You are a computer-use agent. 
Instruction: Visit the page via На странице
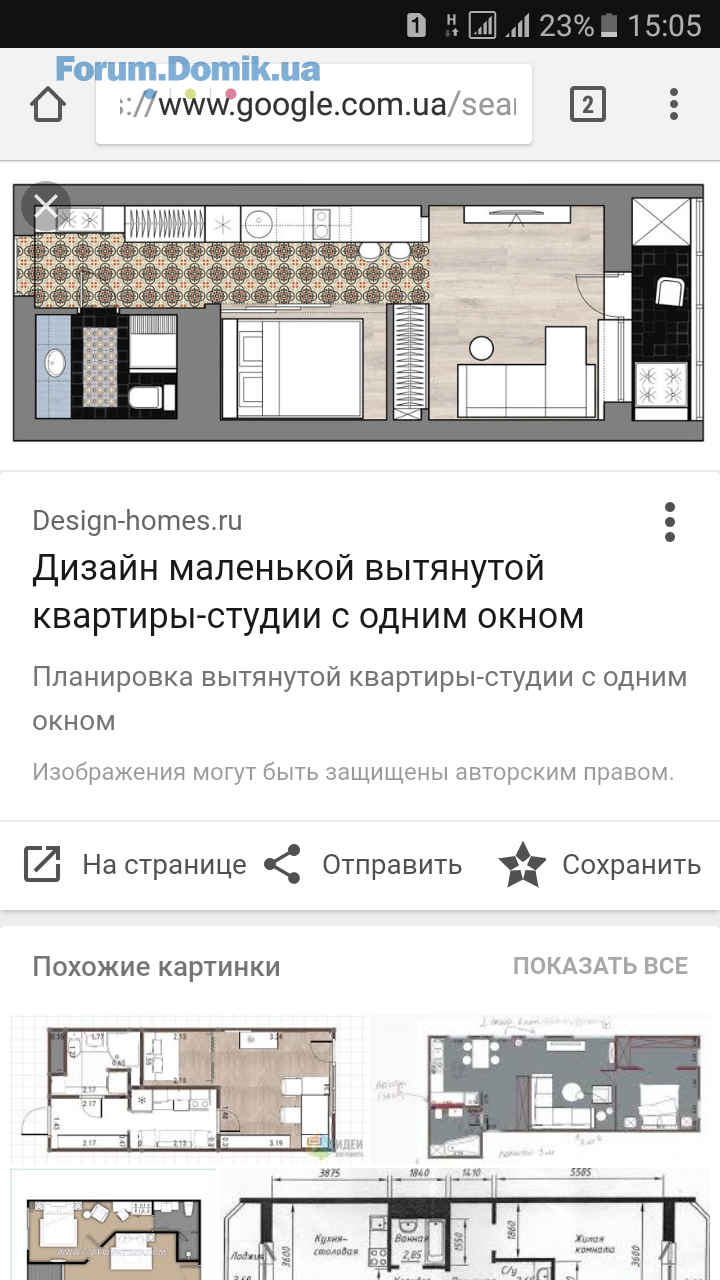[x=136, y=865]
